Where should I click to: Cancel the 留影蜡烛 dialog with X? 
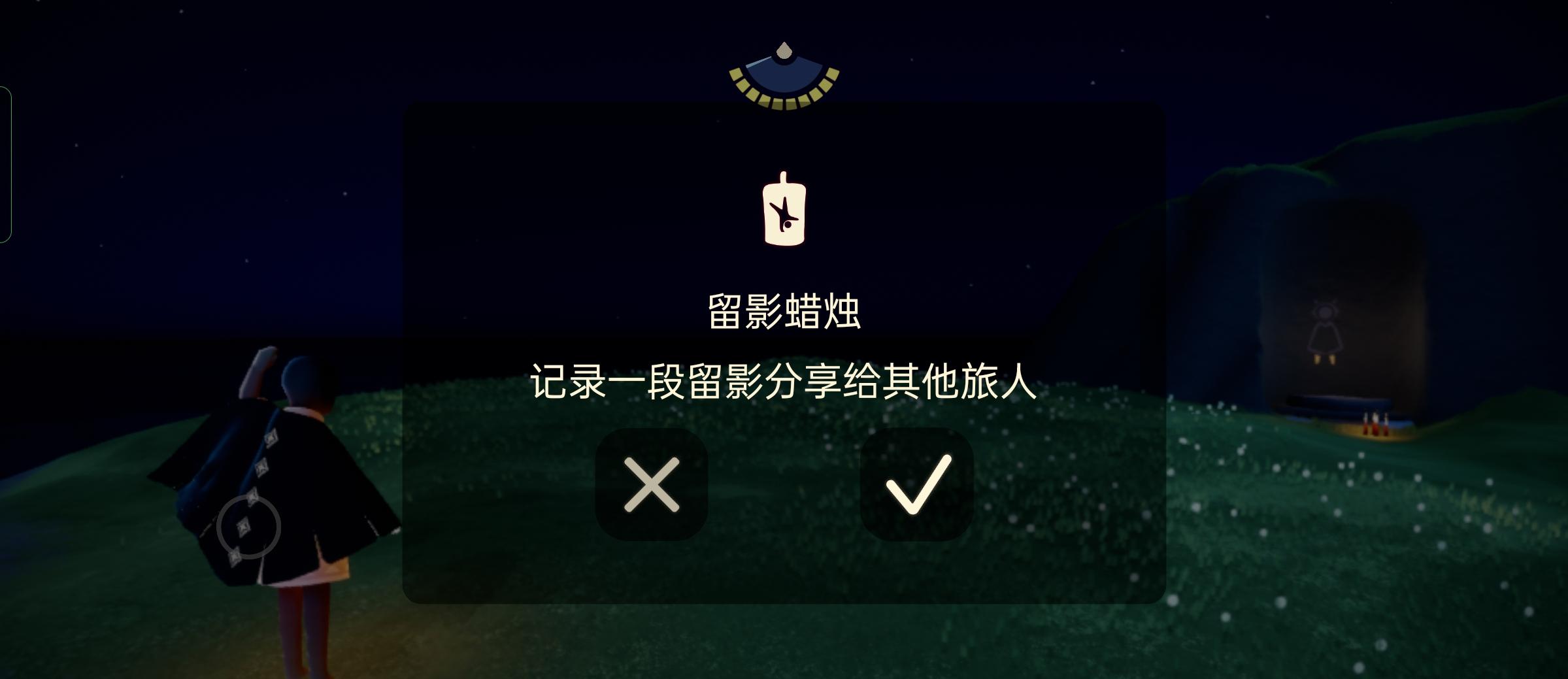click(x=651, y=484)
